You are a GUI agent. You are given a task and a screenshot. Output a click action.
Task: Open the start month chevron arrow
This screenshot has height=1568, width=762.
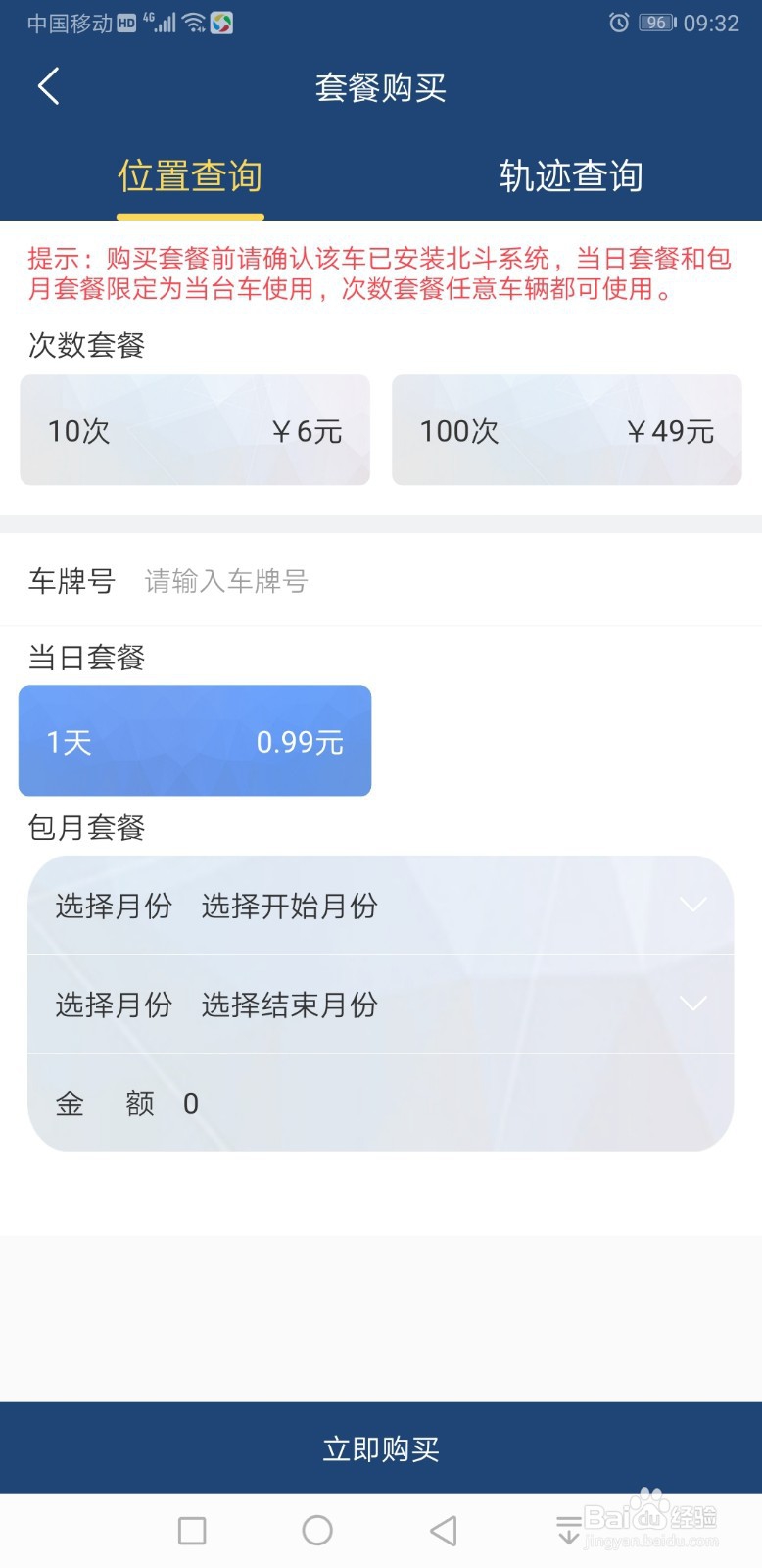[693, 906]
